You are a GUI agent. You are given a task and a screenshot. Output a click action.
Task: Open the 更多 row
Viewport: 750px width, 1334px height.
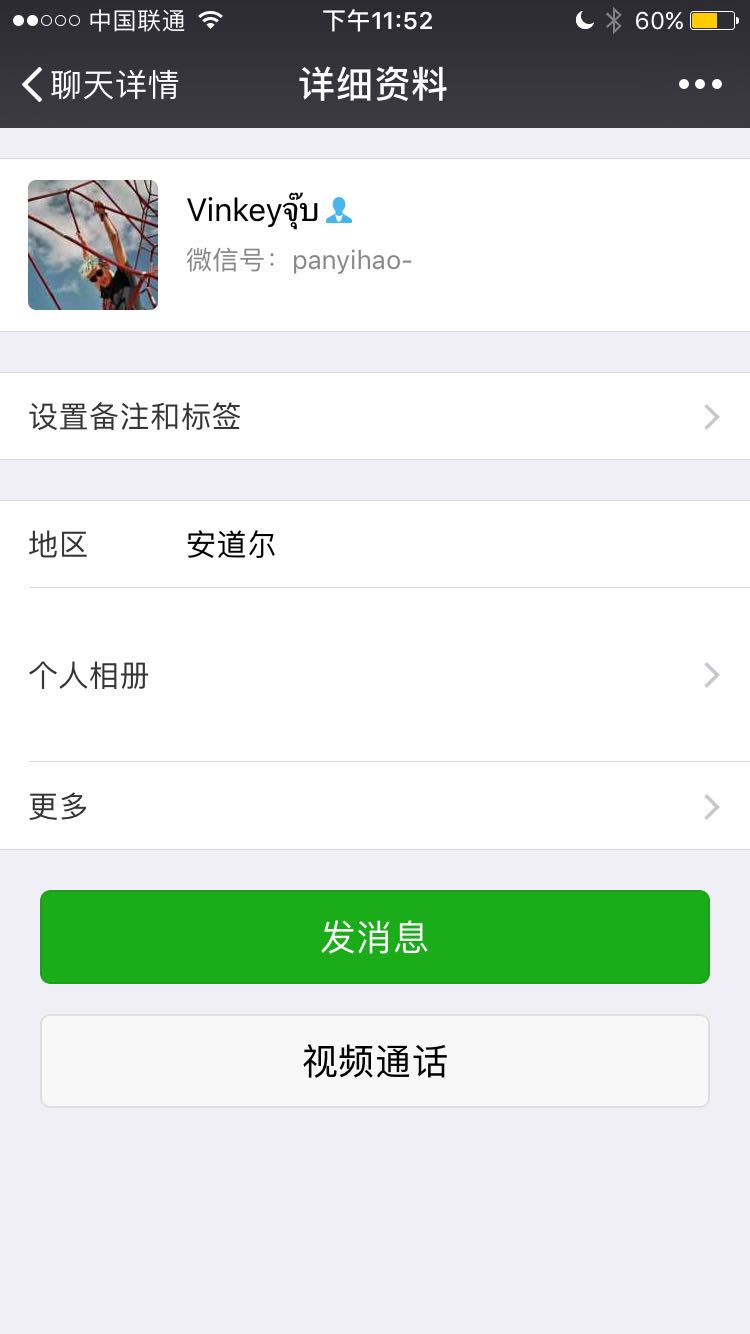(375, 806)
